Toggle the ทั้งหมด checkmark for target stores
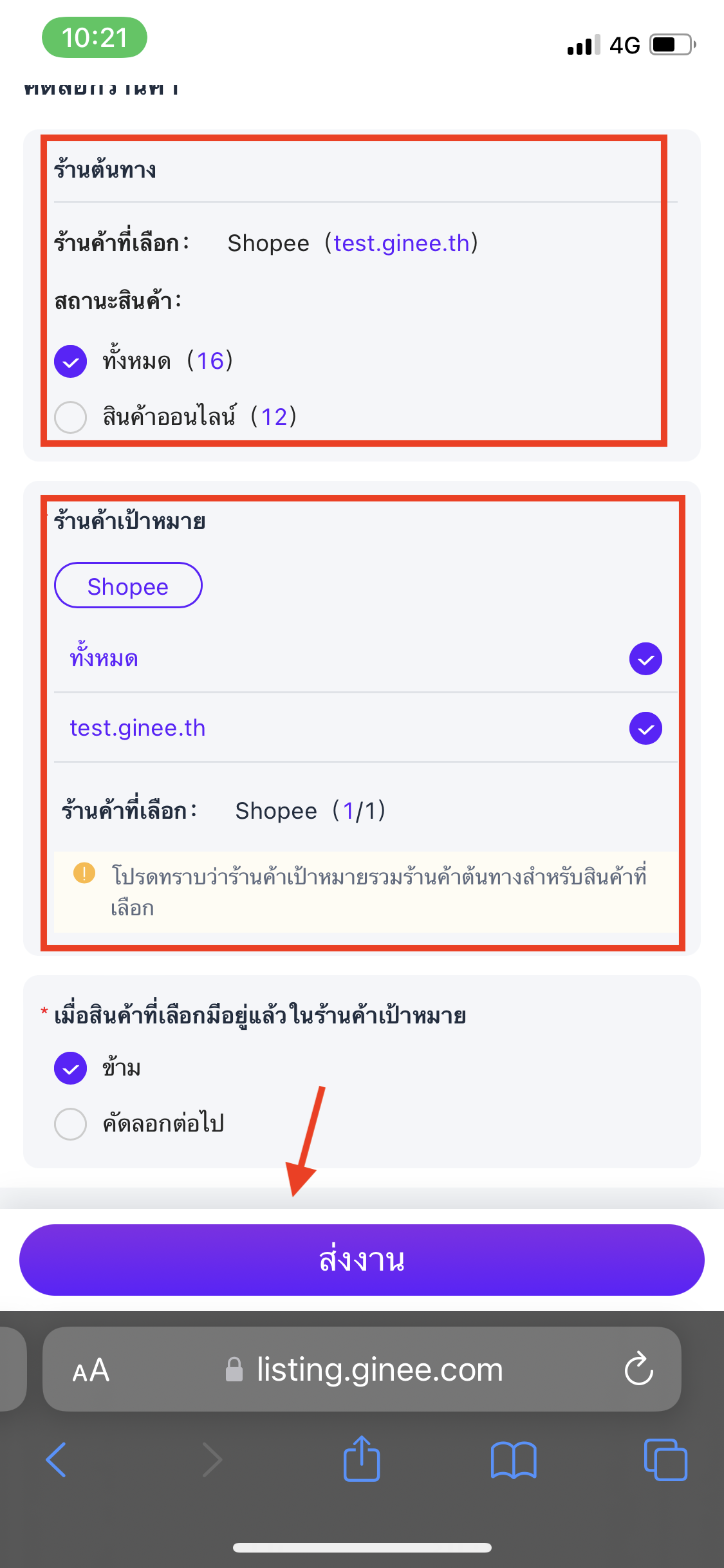This screenshot has height=1568, width=724. point(645,659)
